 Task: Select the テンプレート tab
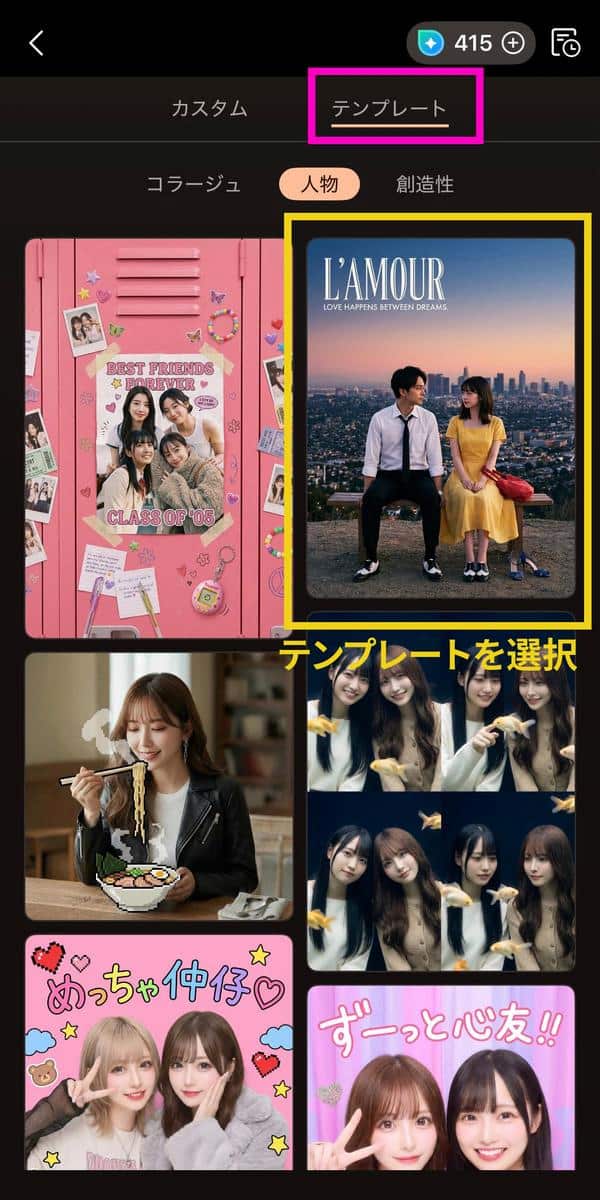click(x=389, y=108)
